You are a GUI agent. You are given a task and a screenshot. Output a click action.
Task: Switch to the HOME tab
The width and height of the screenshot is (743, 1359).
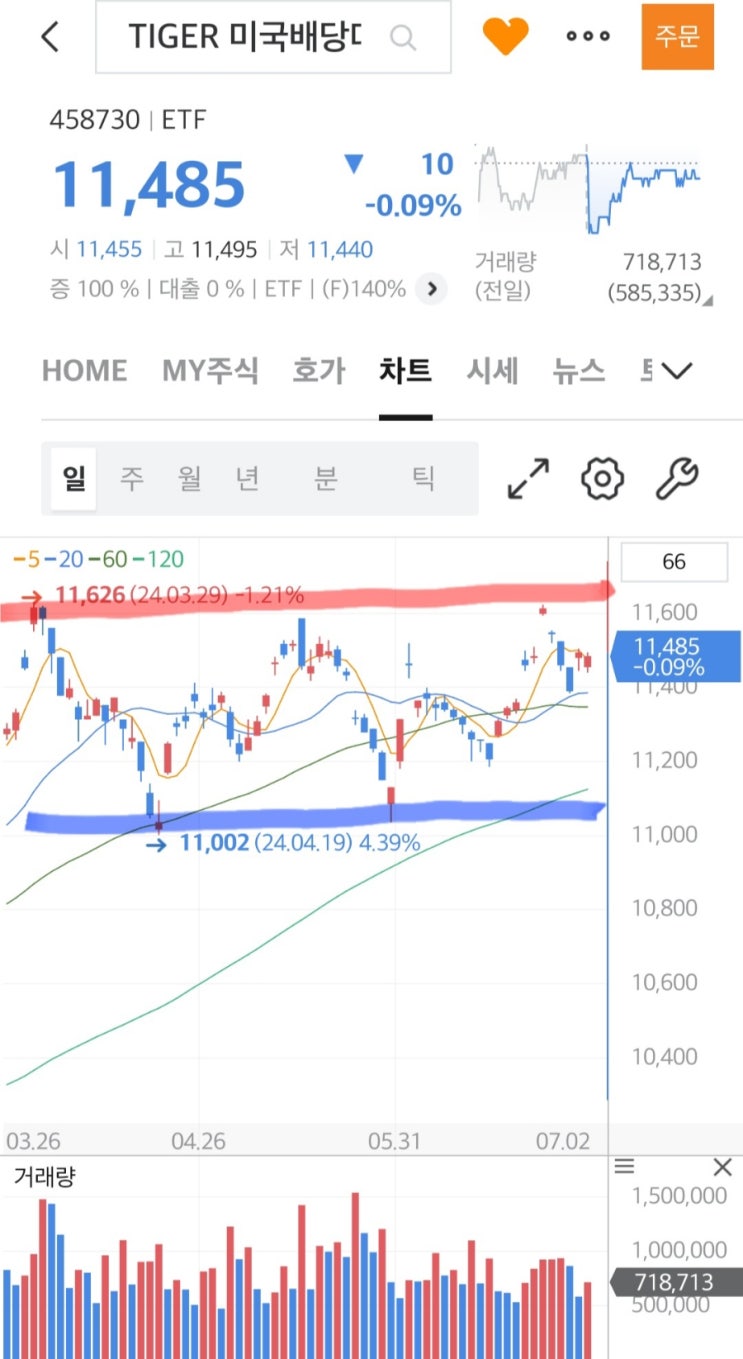point(84,370)
